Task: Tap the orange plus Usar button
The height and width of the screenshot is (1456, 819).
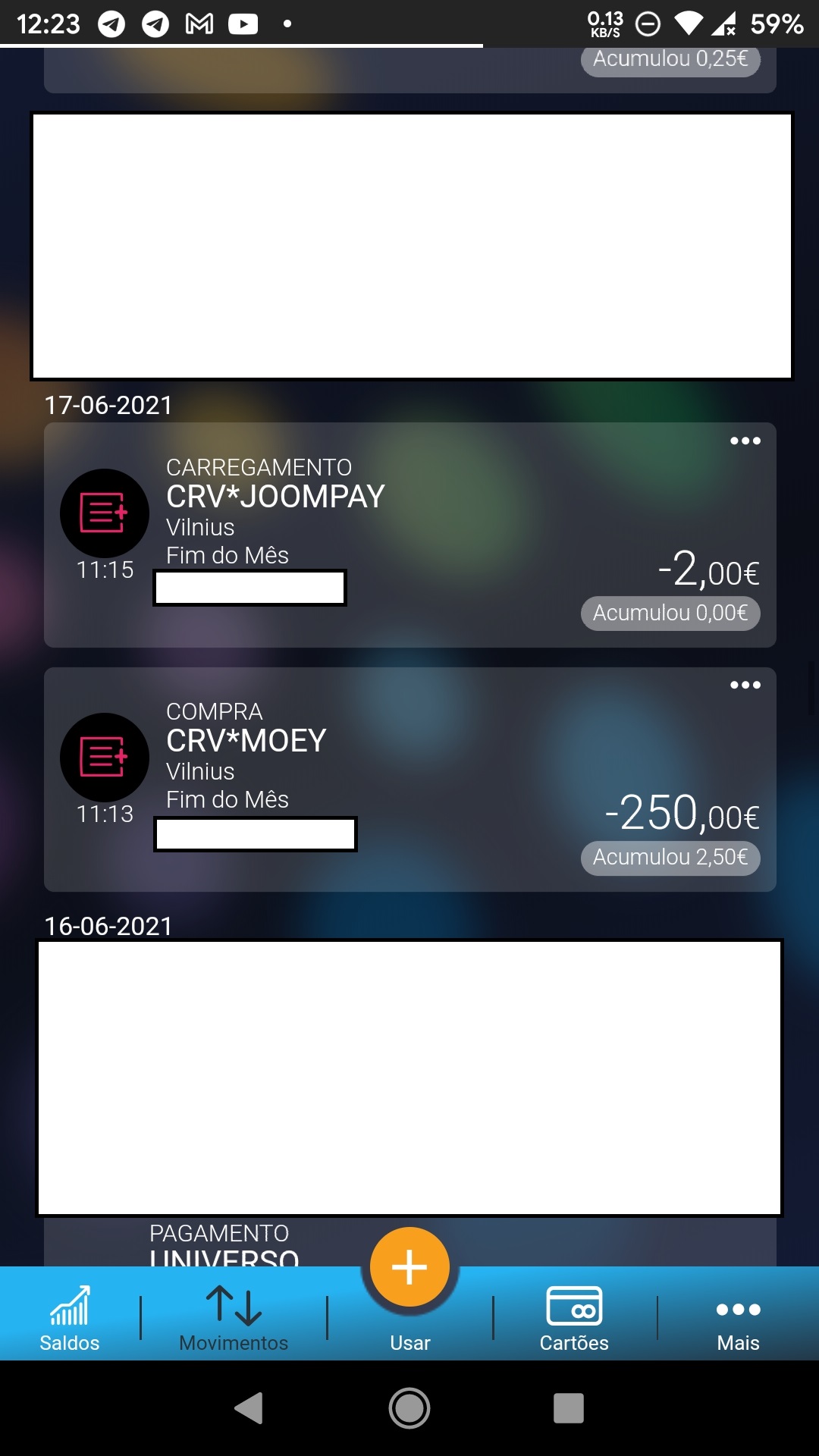Action: coord(409,1268)
